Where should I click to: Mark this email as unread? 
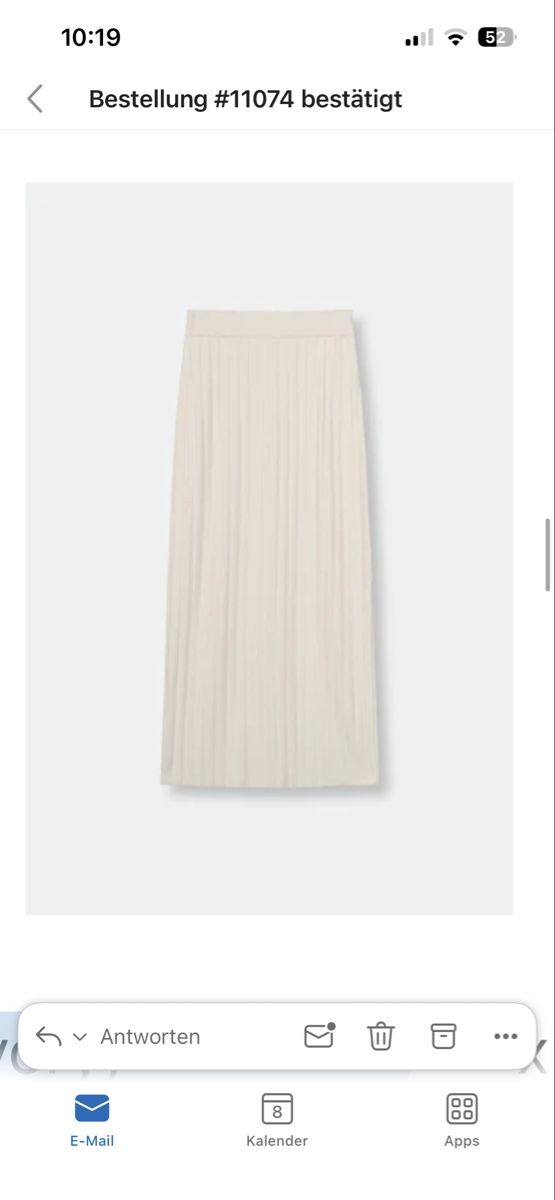tap(319, 1036)
